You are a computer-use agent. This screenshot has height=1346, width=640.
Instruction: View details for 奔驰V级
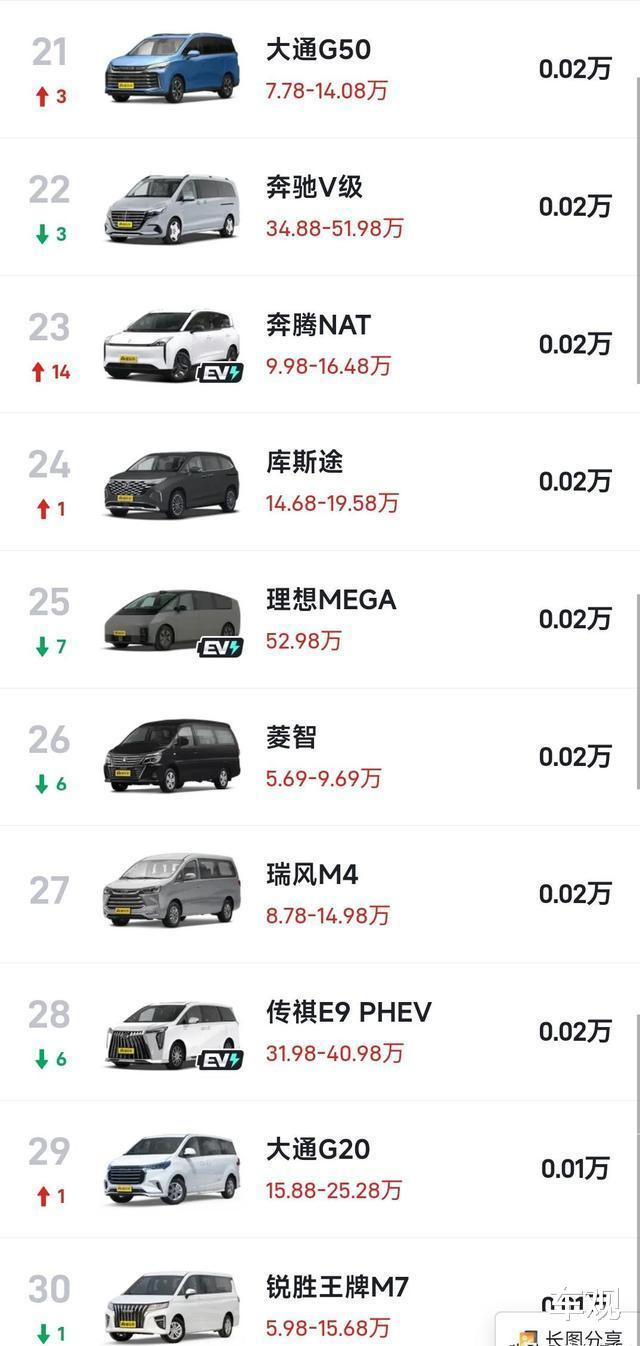[314, 187]
